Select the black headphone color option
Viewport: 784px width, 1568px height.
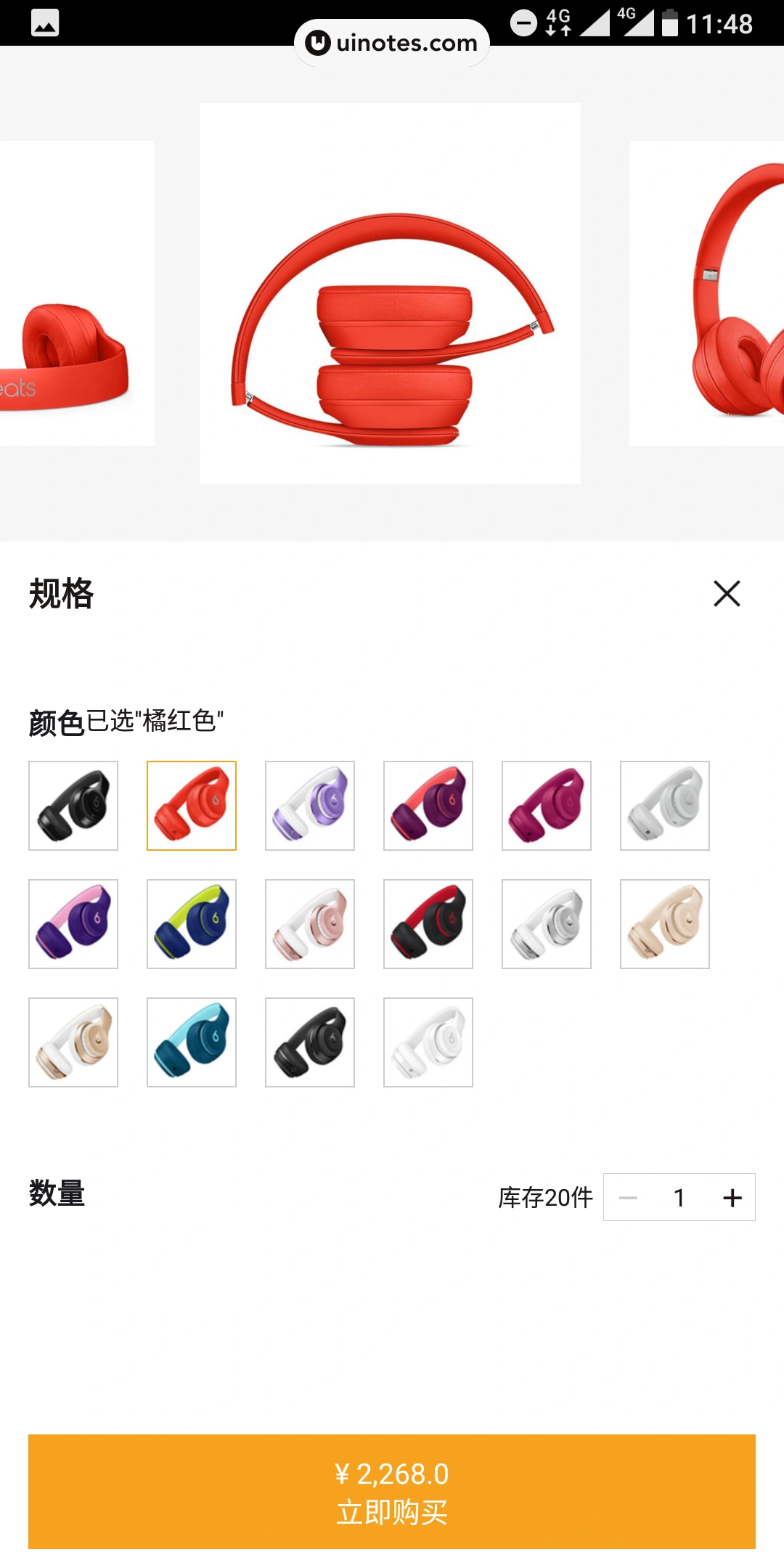click(73, 806)
